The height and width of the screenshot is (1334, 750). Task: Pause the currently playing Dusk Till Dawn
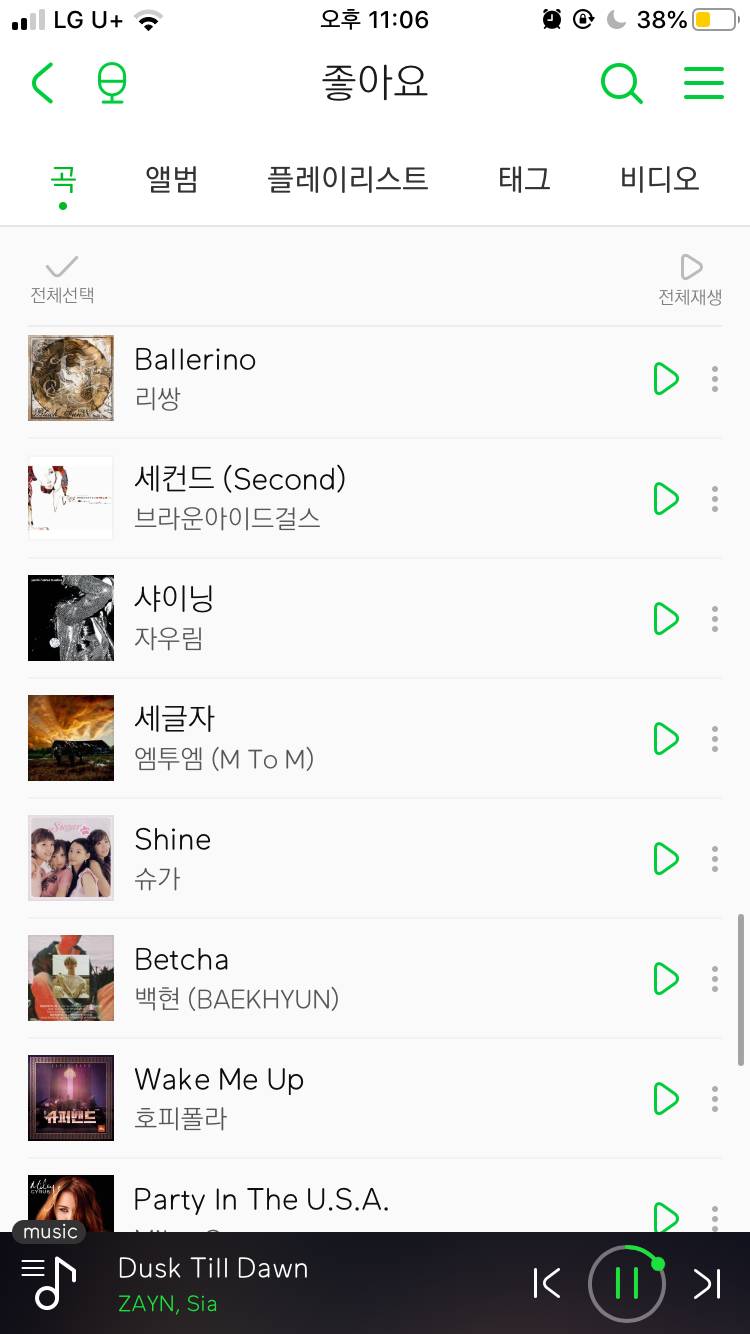click(x=627, y=1283)
